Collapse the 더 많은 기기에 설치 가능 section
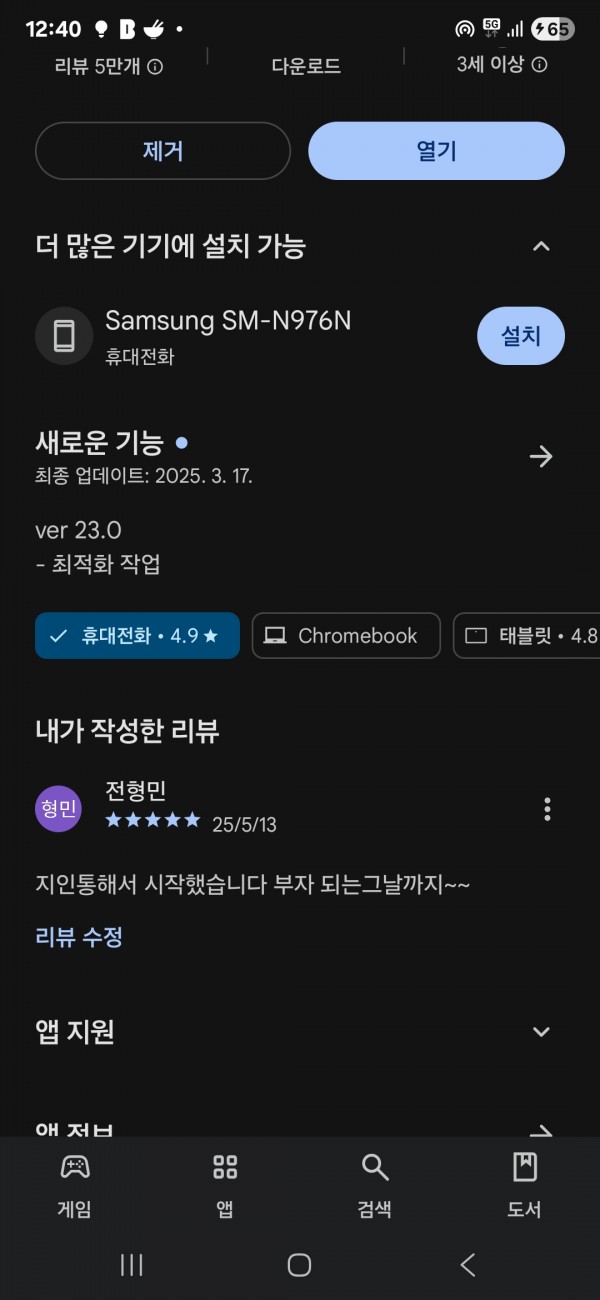This screenshot has height=1300, width=600. (x=541, y=246)
